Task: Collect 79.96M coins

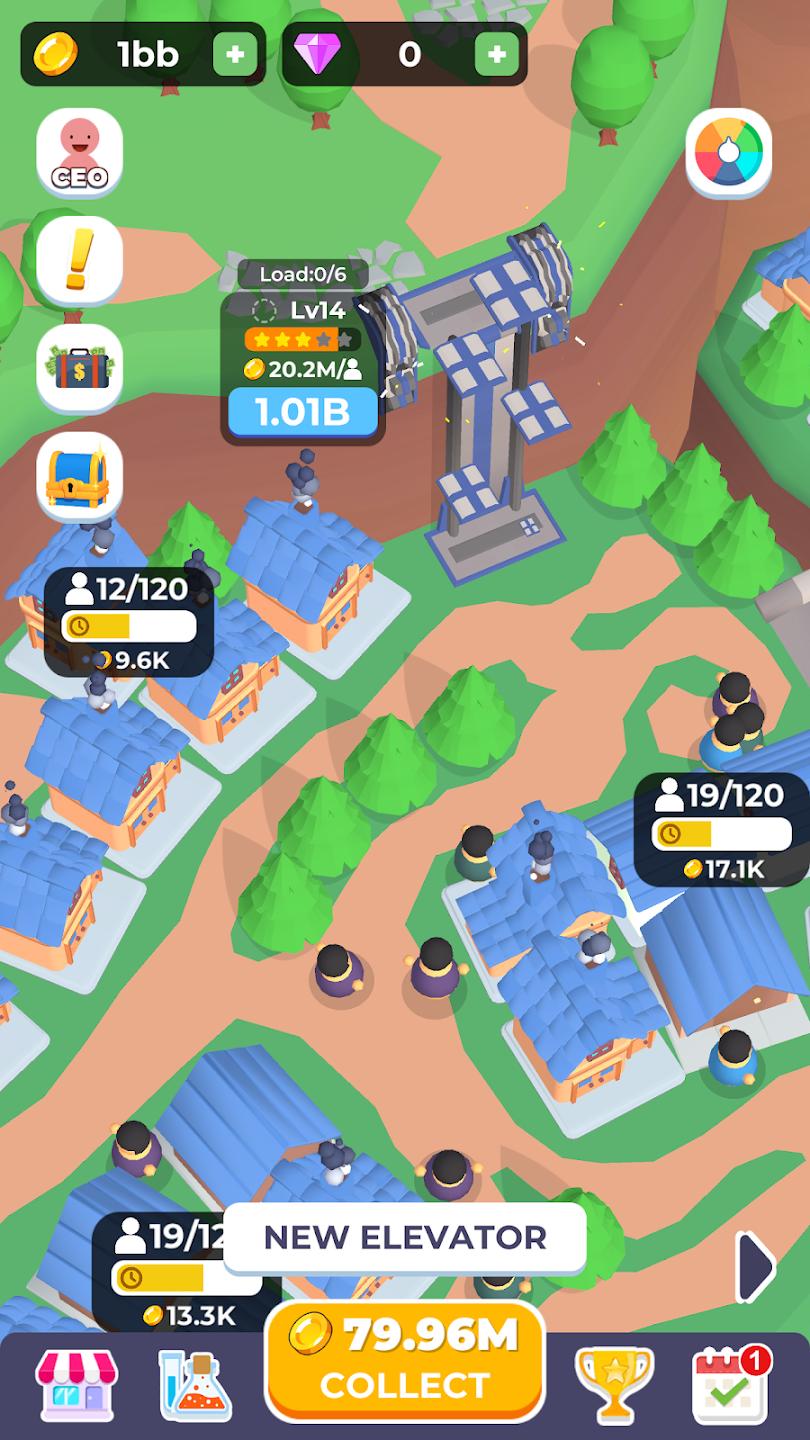Action: pos(405,1360)
